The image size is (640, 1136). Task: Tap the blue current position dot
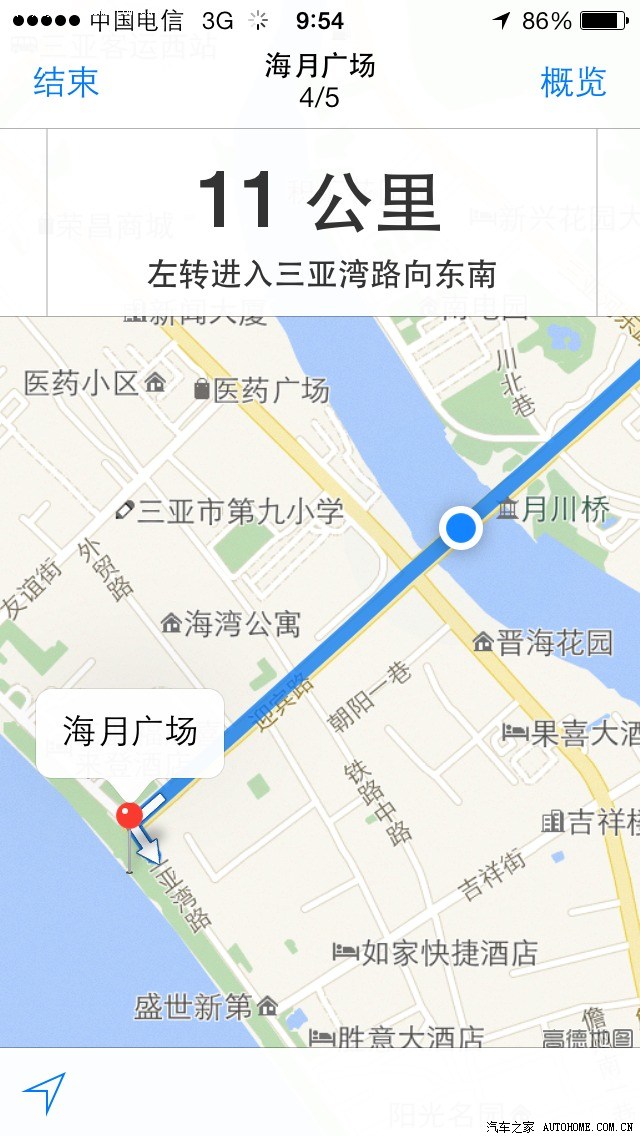click(460, 527)
